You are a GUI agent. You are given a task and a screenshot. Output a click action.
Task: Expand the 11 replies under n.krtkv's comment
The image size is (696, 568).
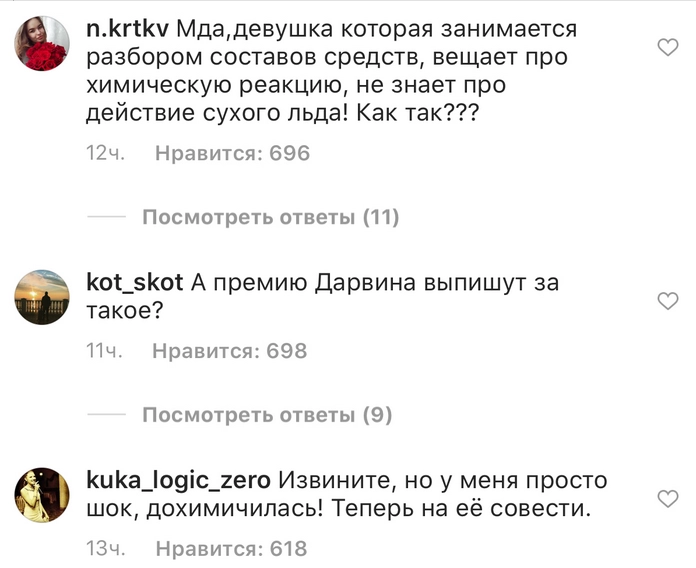270,217
